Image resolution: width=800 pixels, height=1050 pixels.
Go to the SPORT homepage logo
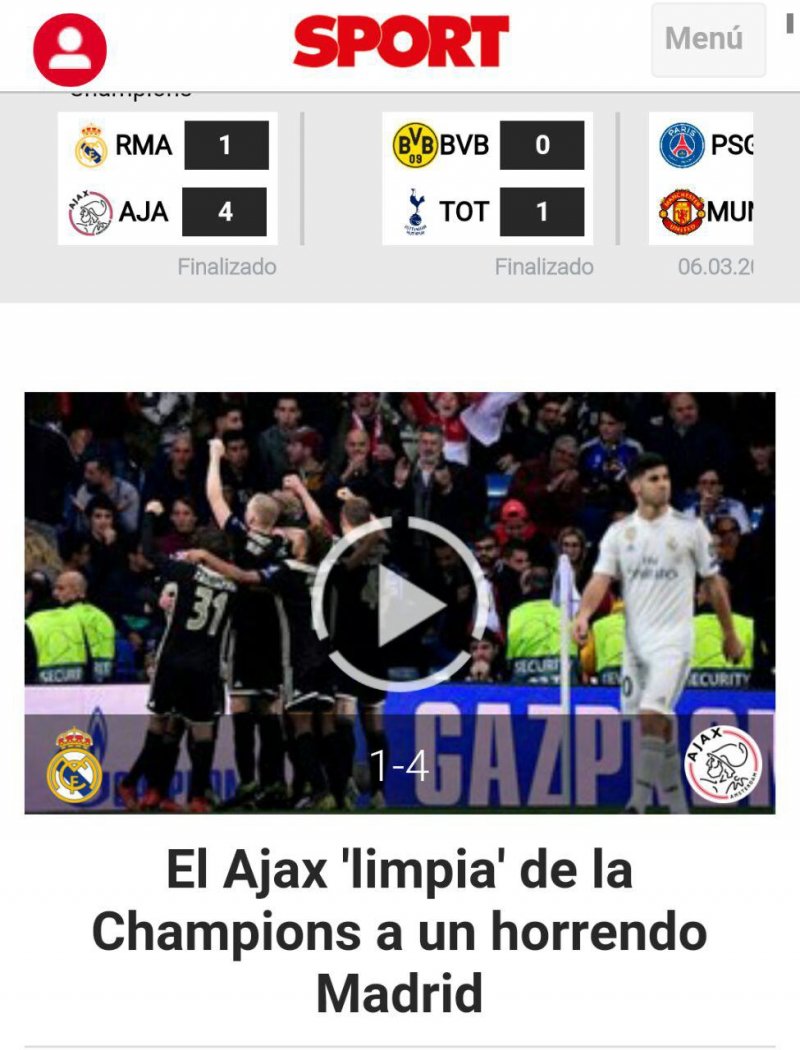401,42
